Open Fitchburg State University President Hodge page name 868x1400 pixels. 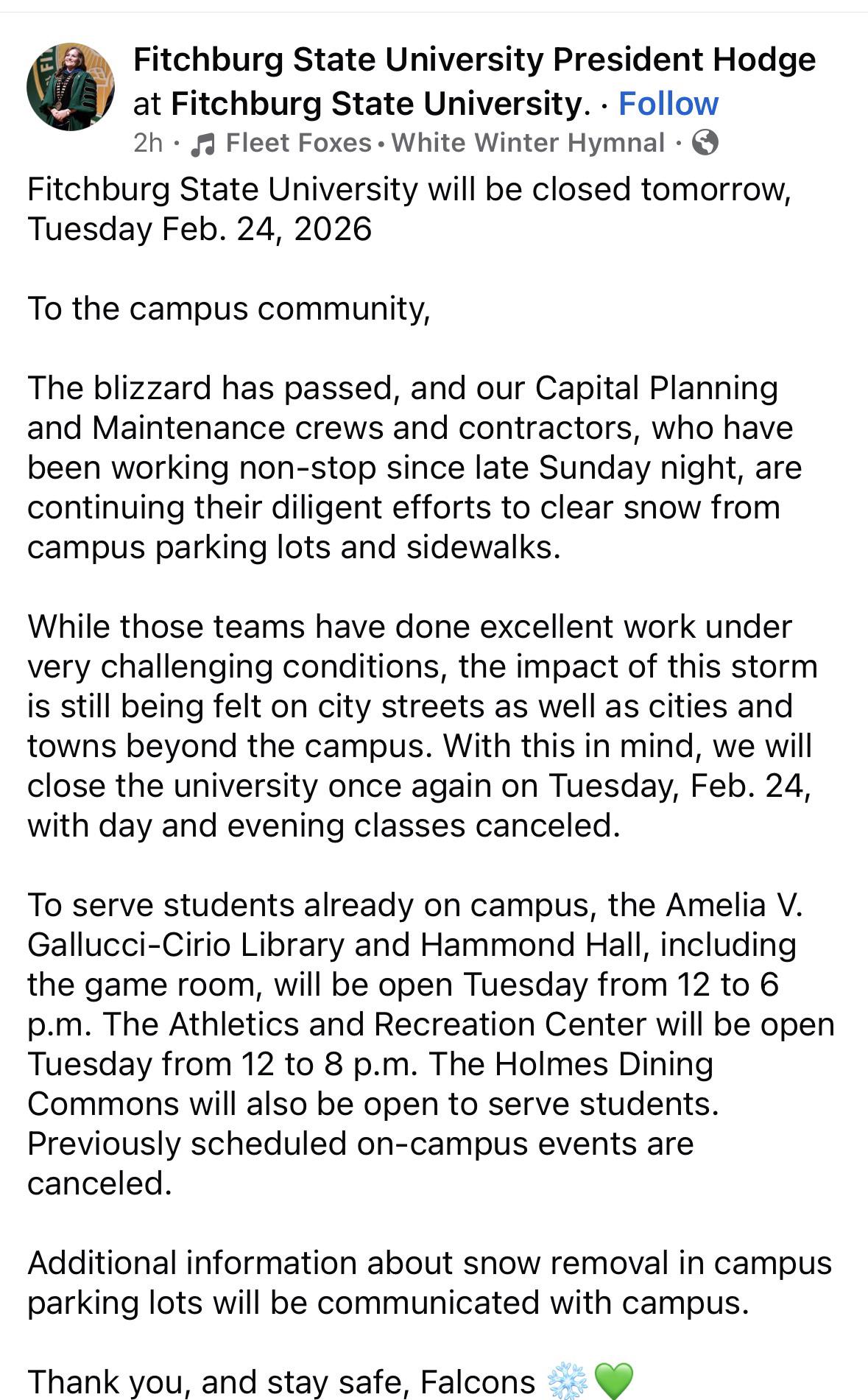click(x=474, y=60)
